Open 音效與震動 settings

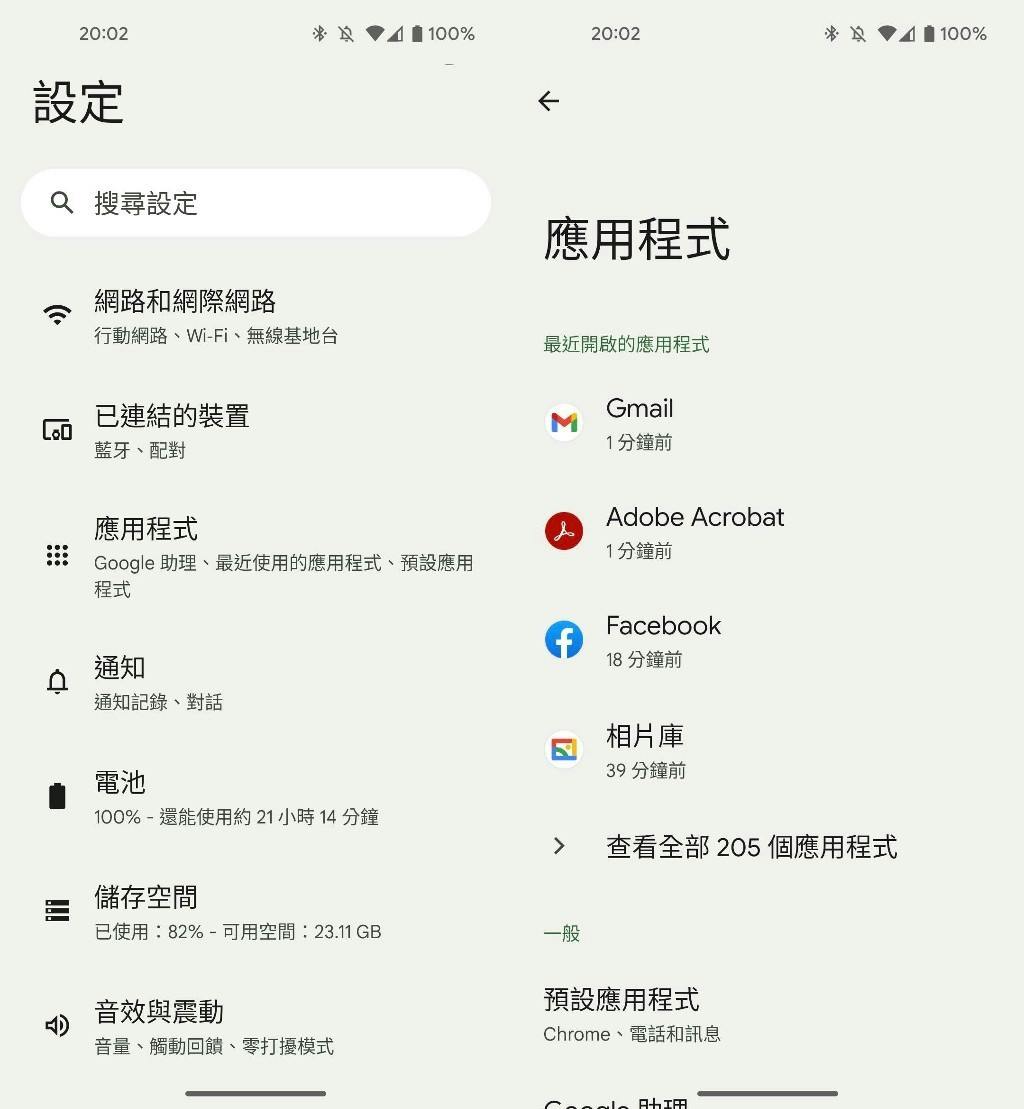click(x=255, y=1027)
